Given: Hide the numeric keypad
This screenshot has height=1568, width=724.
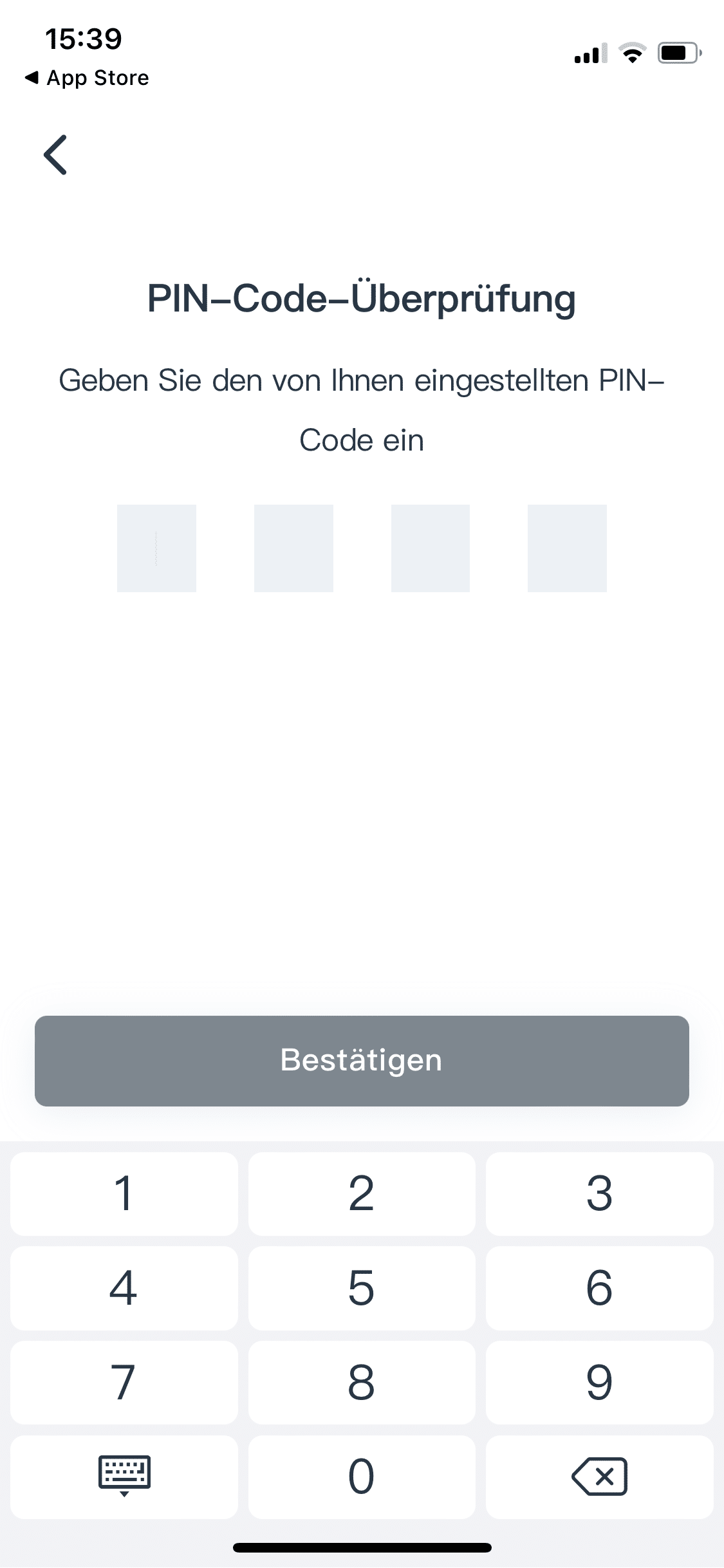Looking at the screenshot, I should [124, 1477].
